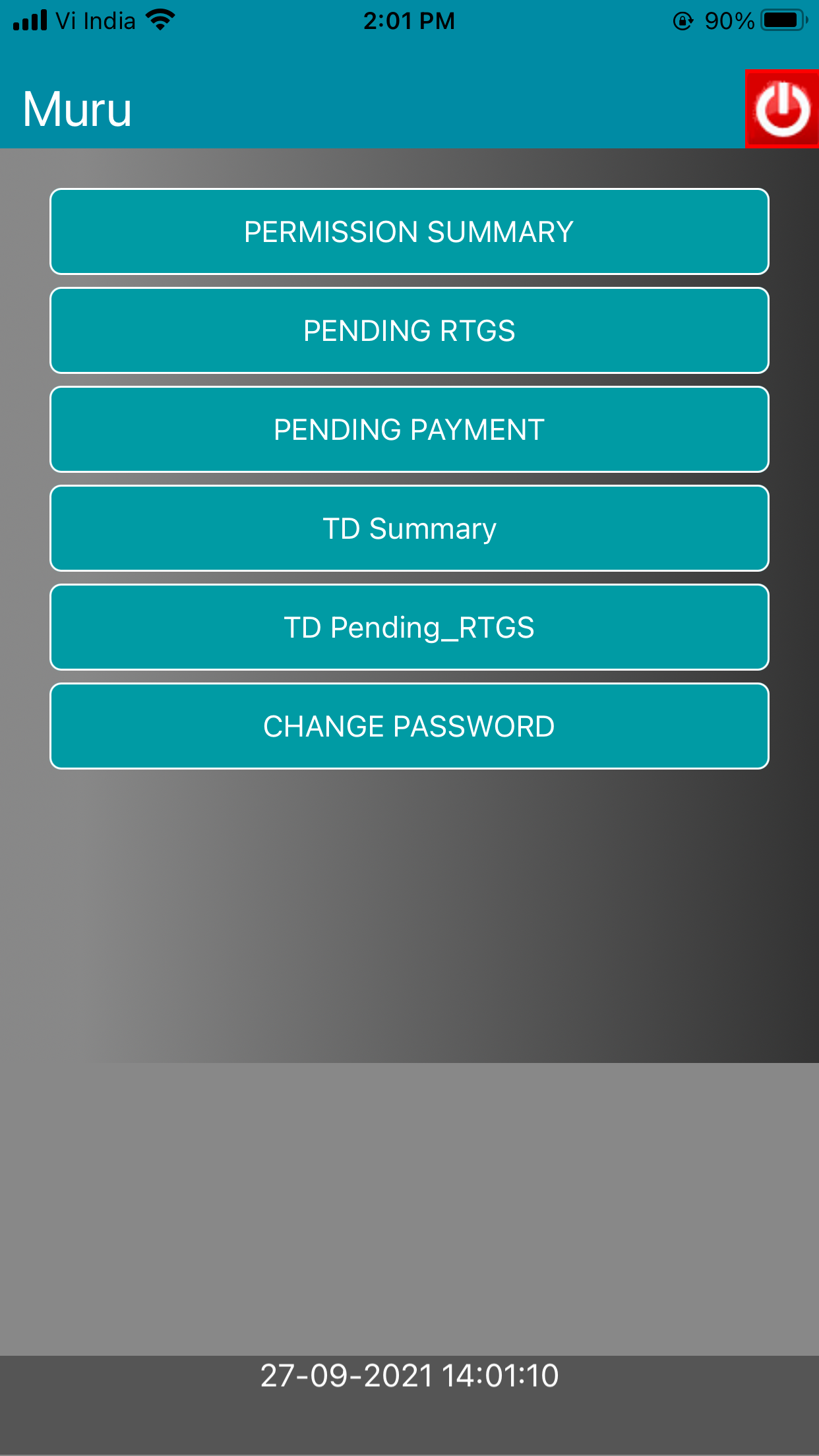Viewport: 819px width, 1456px height.
Task: Tap the red power logout icon
Action: [x=782, y=109]
